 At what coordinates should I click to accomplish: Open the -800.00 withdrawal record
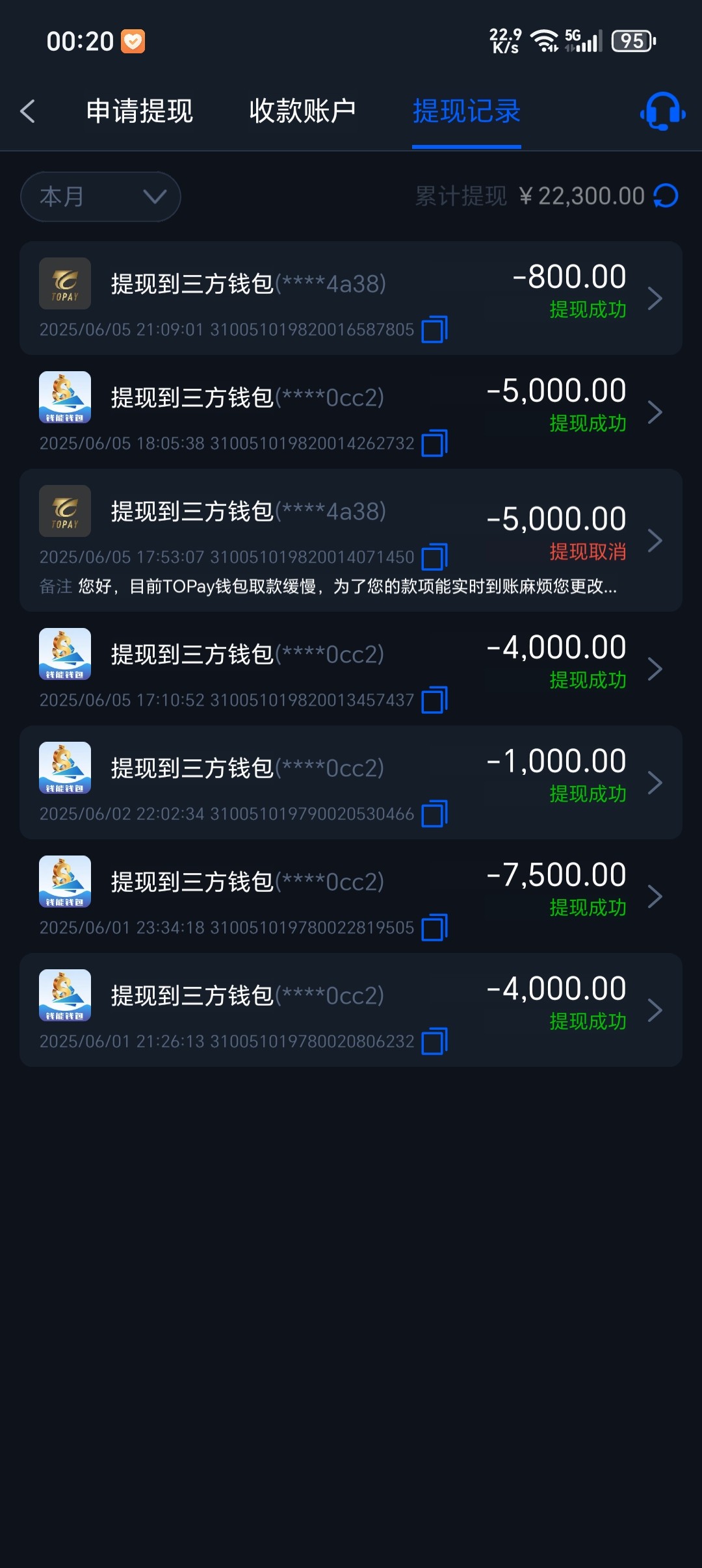click(x=351, y=298)
